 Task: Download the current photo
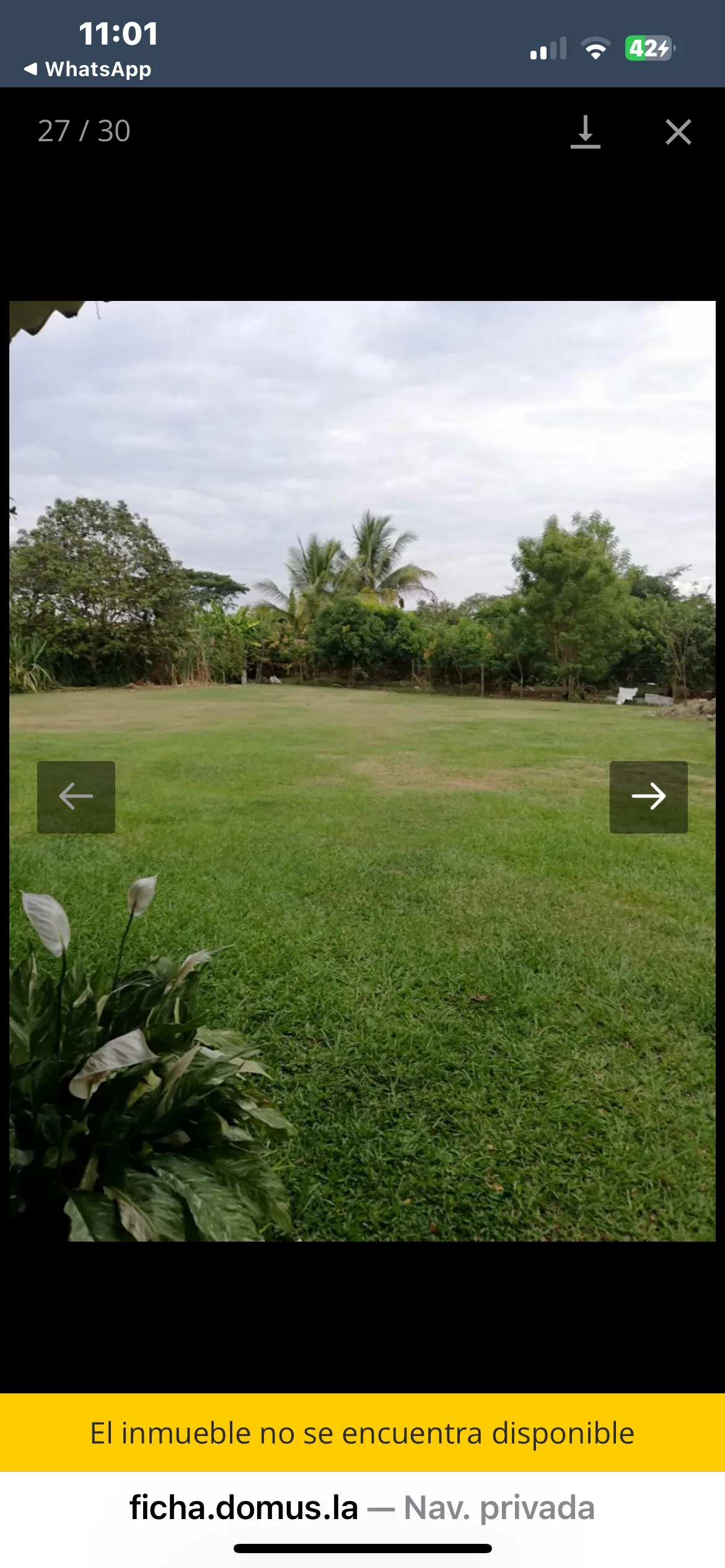pyautogui.click(x=585, y=132)
